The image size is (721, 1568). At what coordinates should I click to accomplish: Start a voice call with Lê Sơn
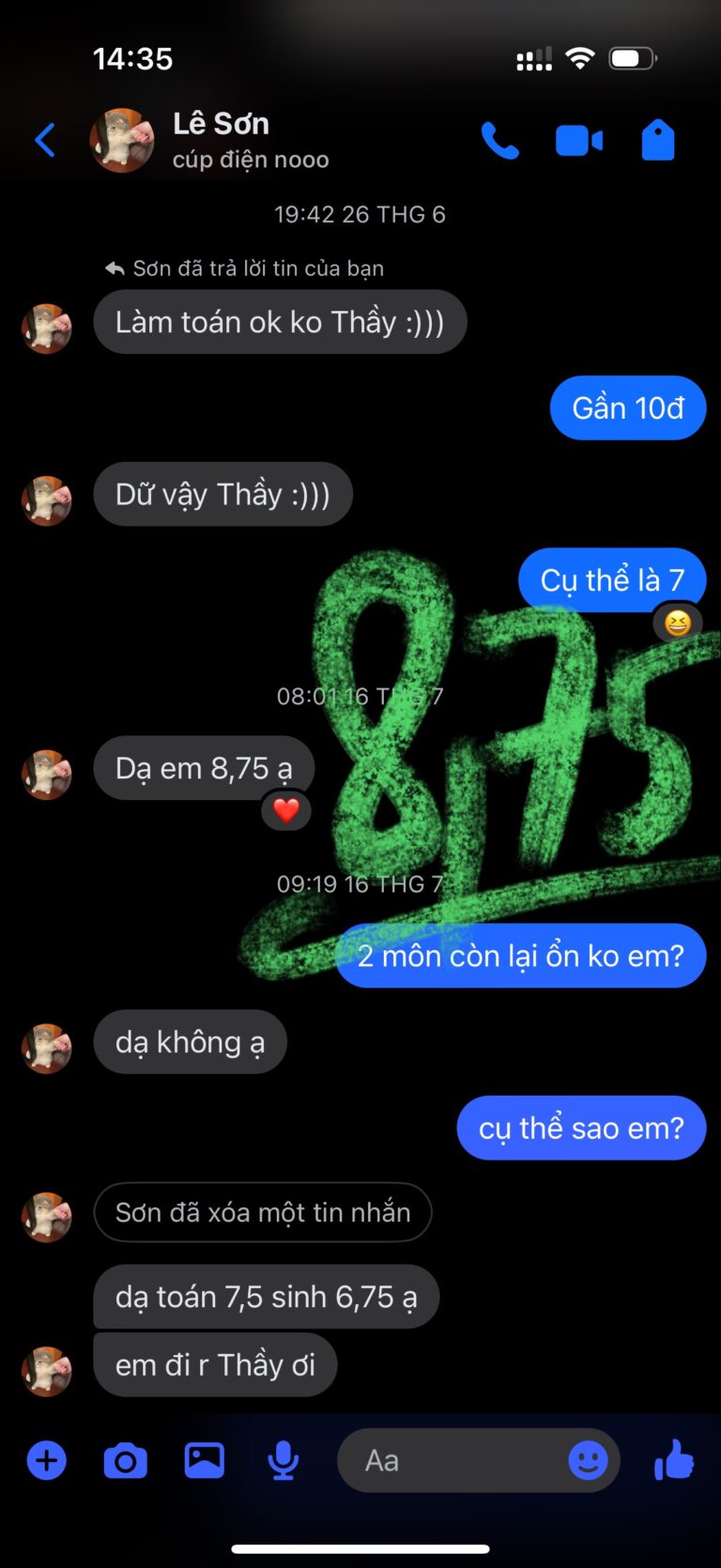(499, 141)
